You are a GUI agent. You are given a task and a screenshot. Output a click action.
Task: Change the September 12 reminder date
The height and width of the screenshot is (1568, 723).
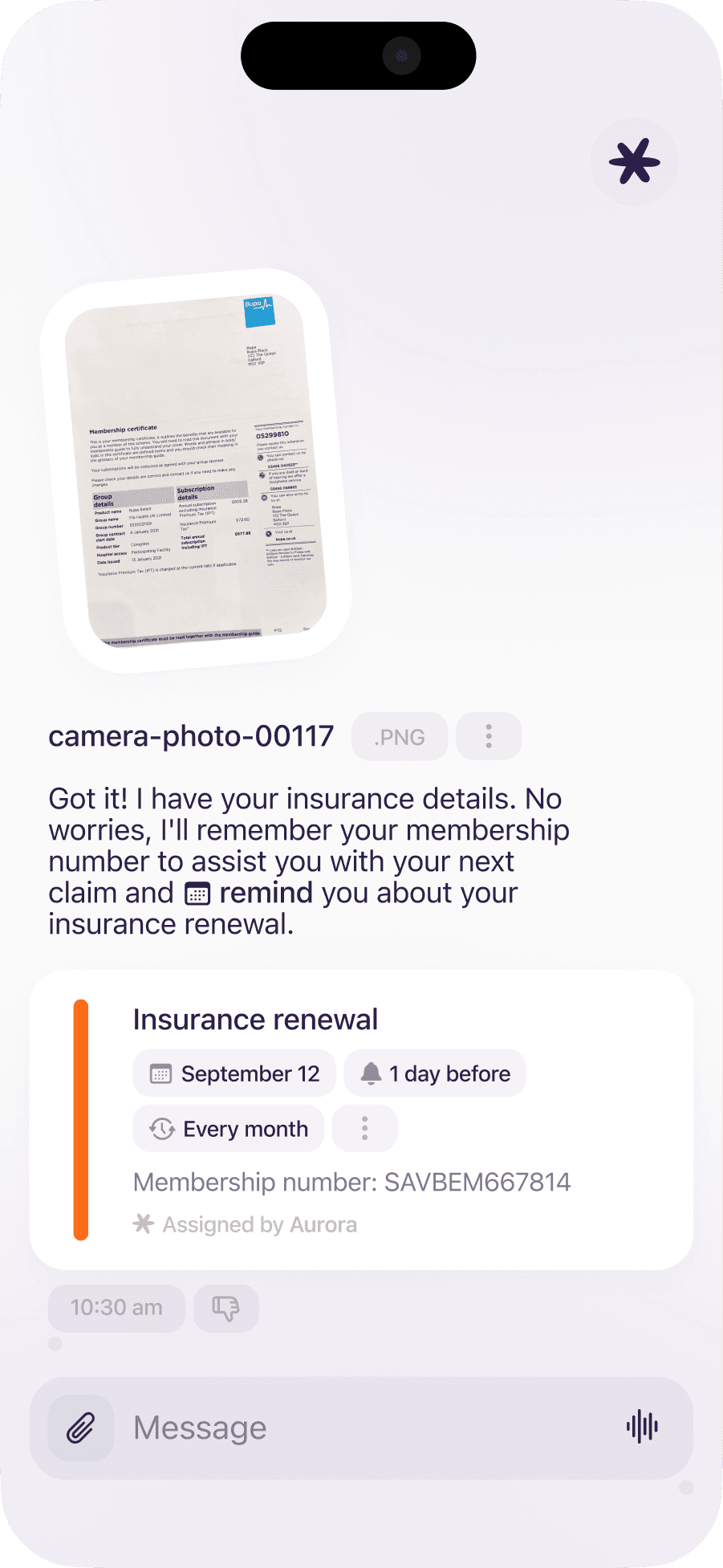[x=234, y=1073]
